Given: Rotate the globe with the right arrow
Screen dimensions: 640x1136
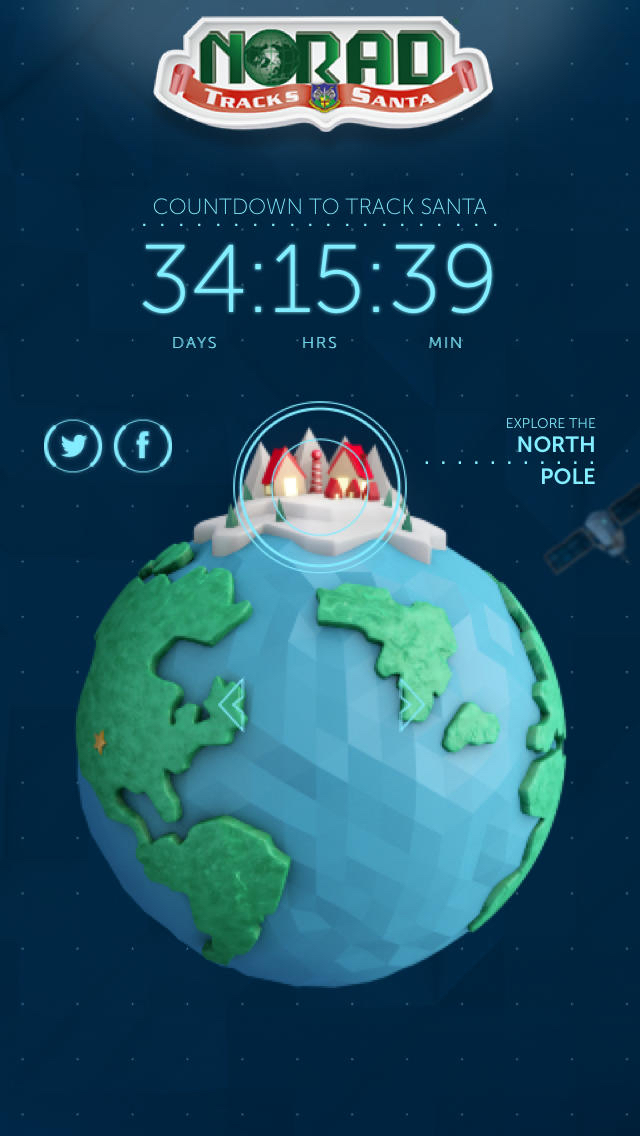Looking at the screenshot, I should tap(411, 705).
